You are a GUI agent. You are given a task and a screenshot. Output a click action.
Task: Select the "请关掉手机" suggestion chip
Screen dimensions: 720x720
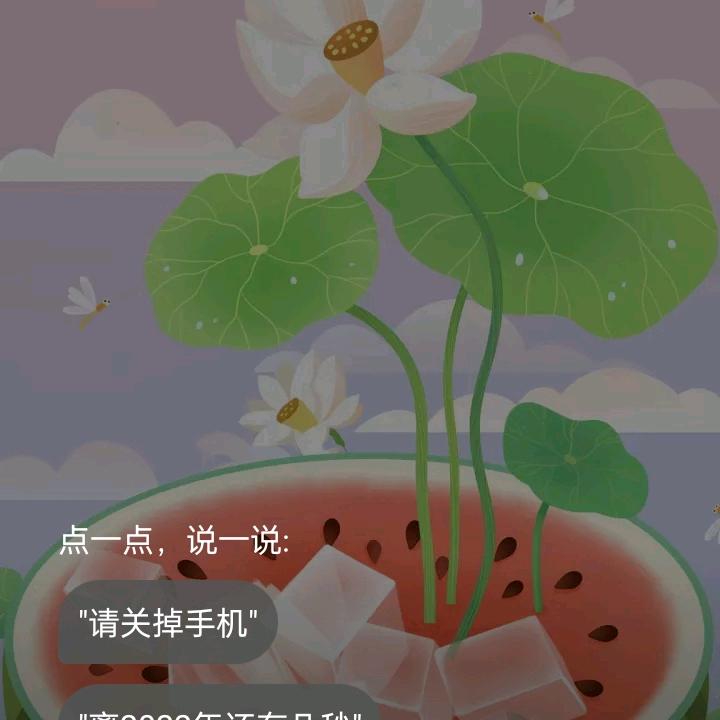tap(168, 623)
